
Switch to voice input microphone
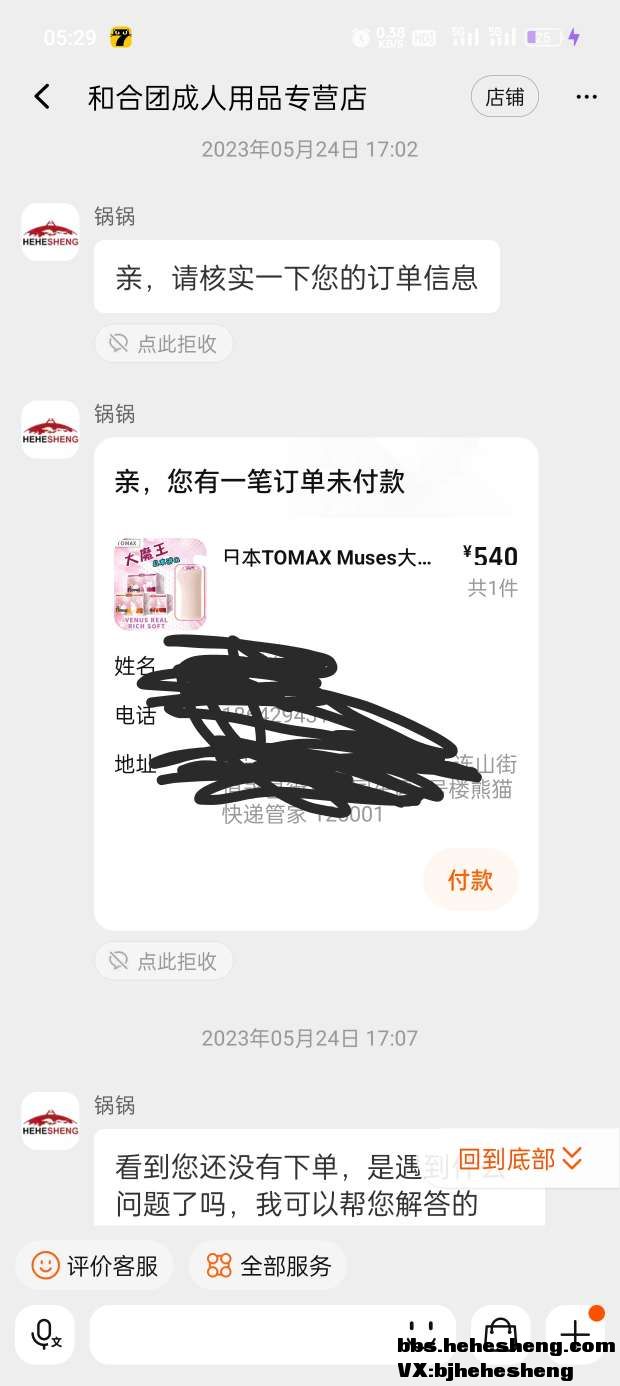point(45,1334)
